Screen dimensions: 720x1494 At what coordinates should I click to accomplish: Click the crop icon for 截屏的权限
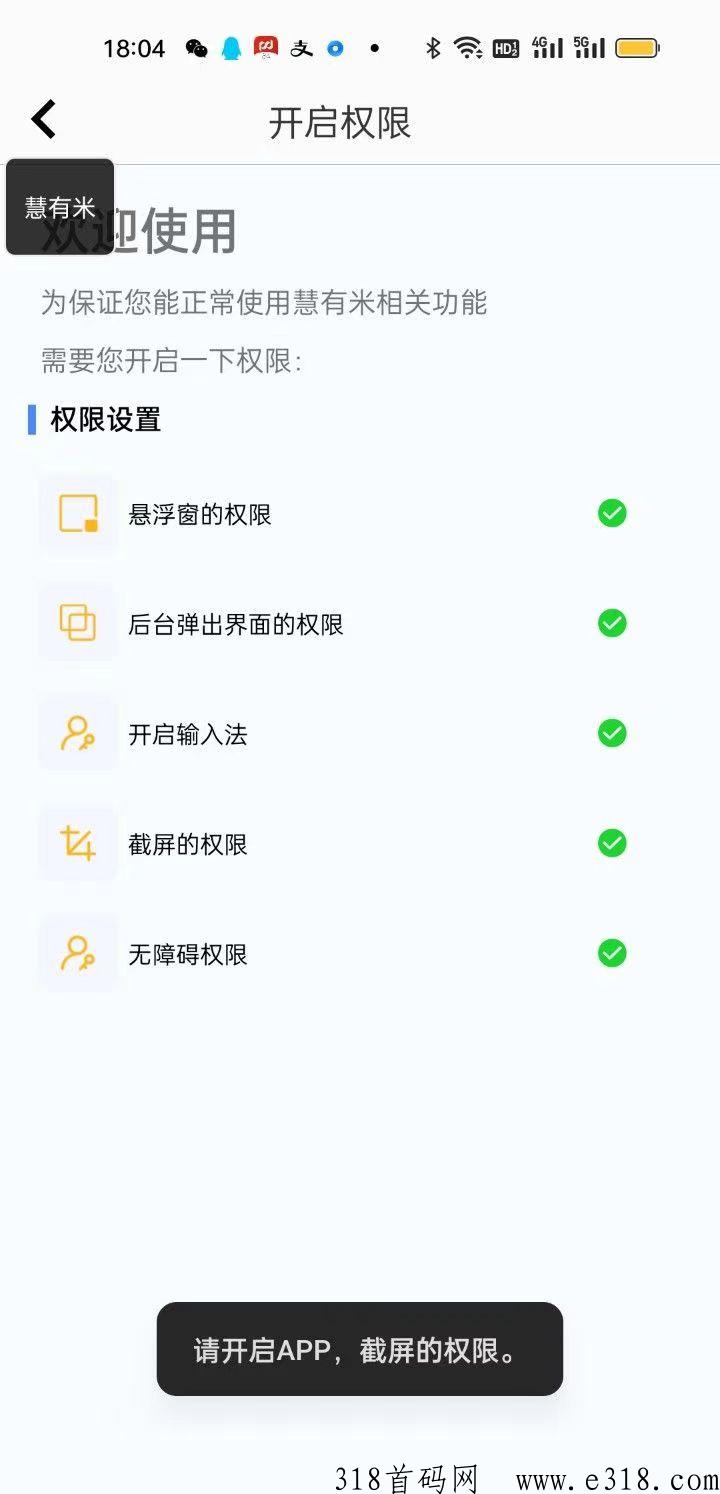point(78,843)
